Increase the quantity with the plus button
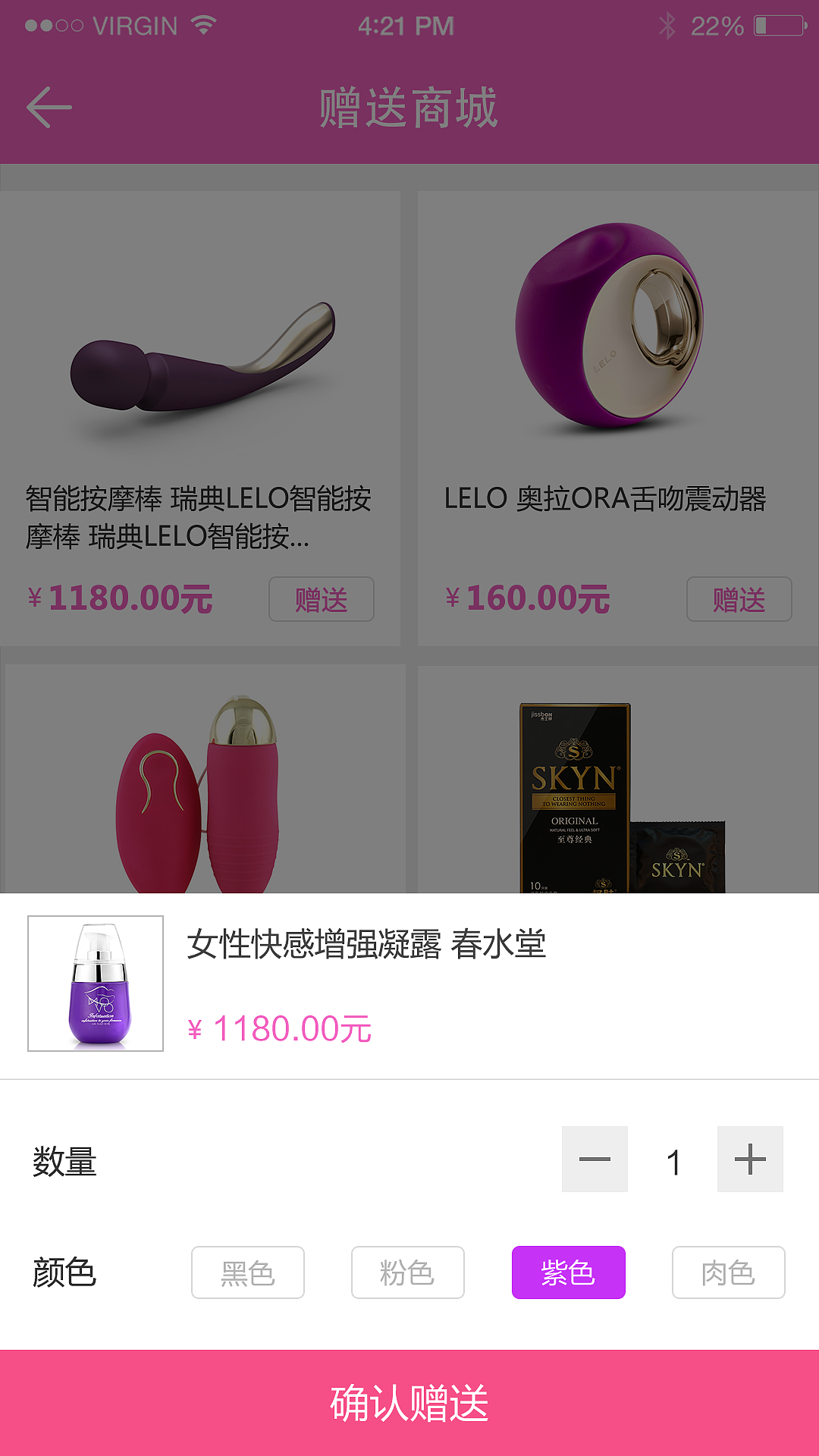819x1456 pixels. tap(750, 1159)
